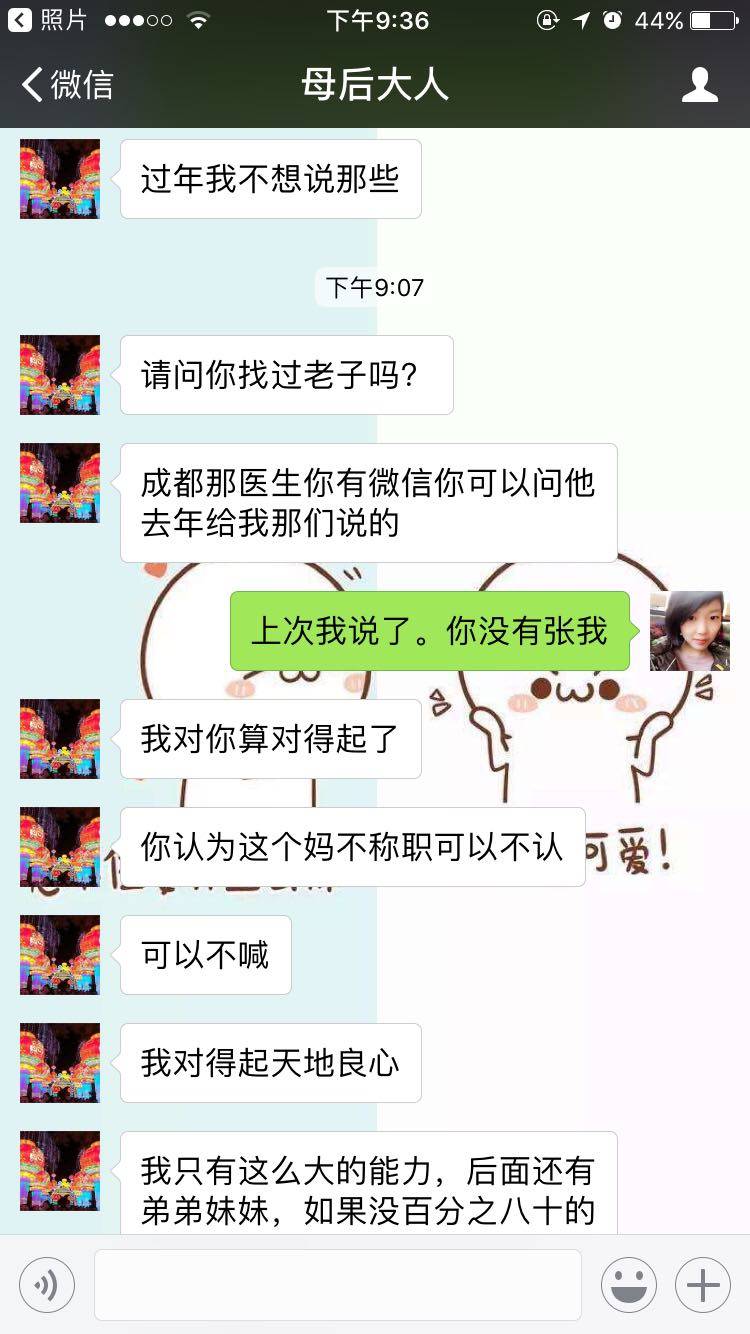Return to 照片 app via status bar
This screenshot has height=1334, width=750.
click(48, 20)
